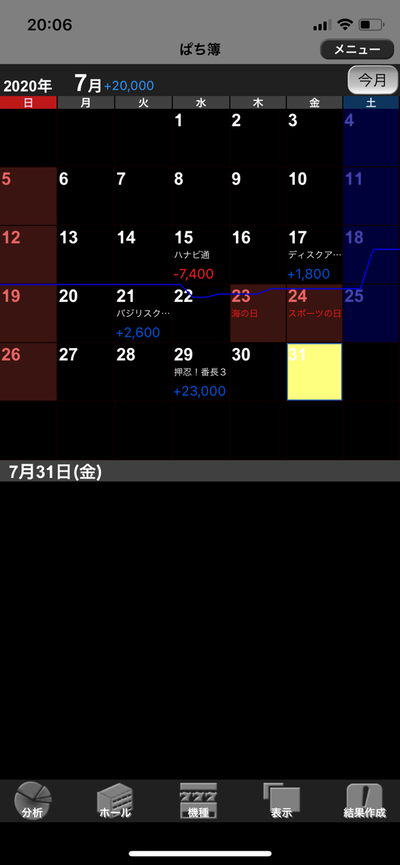Screen dimensions: 400x865
Task: Tap Wednesday July 1
Action: point(201,137)
